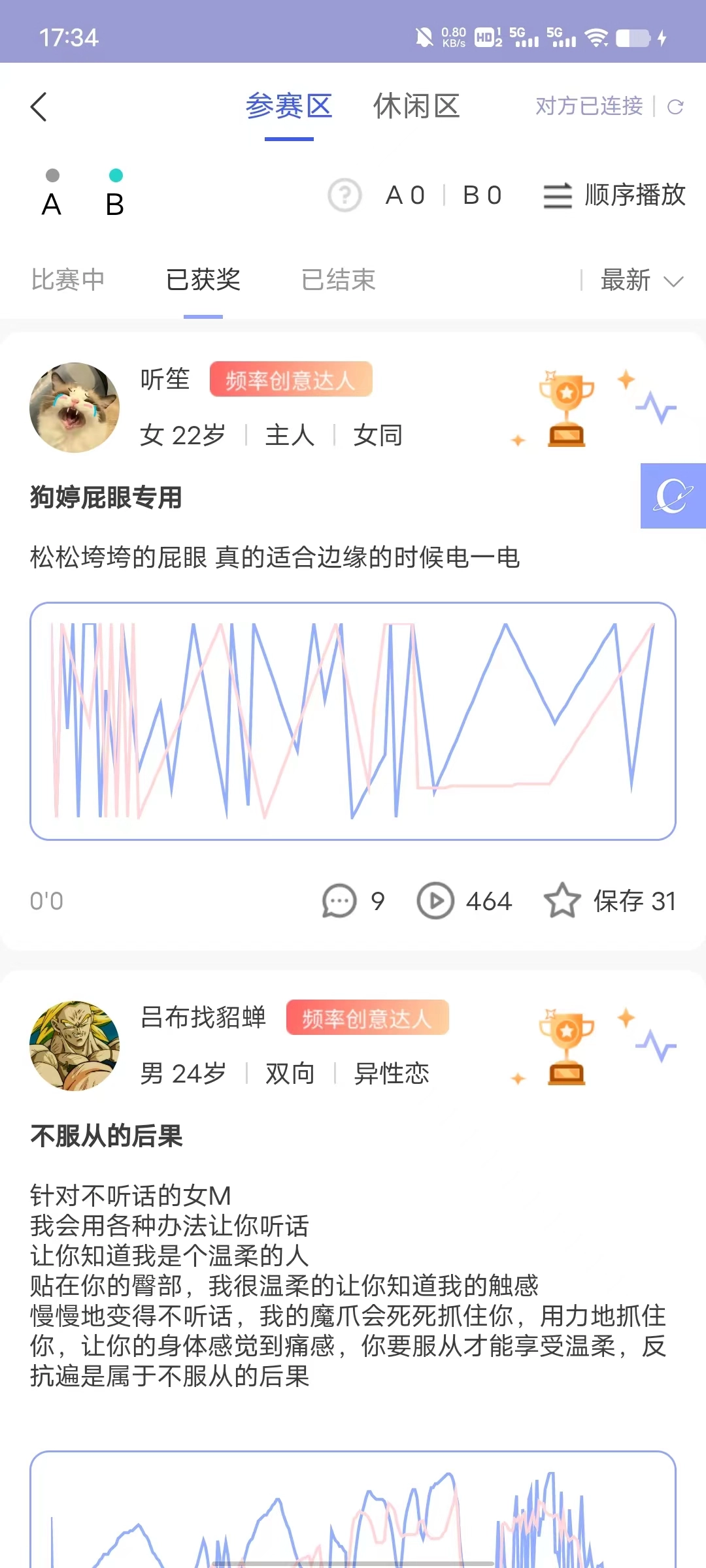Show the 比赛中 entries

tap(68, 280)
